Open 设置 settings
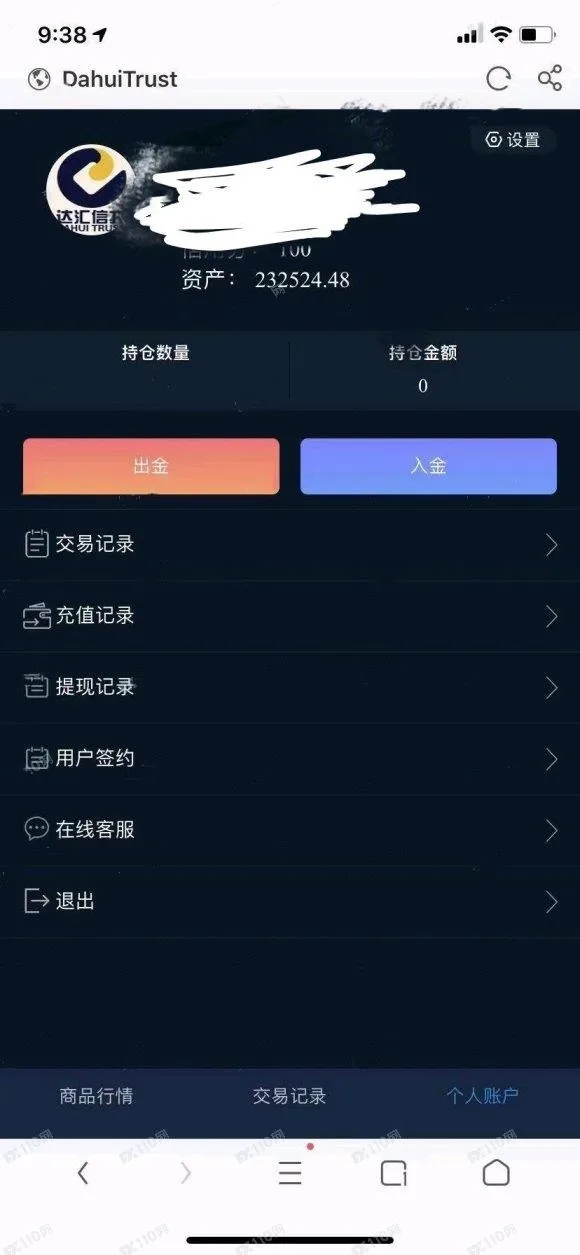 (x=513, y=140)
